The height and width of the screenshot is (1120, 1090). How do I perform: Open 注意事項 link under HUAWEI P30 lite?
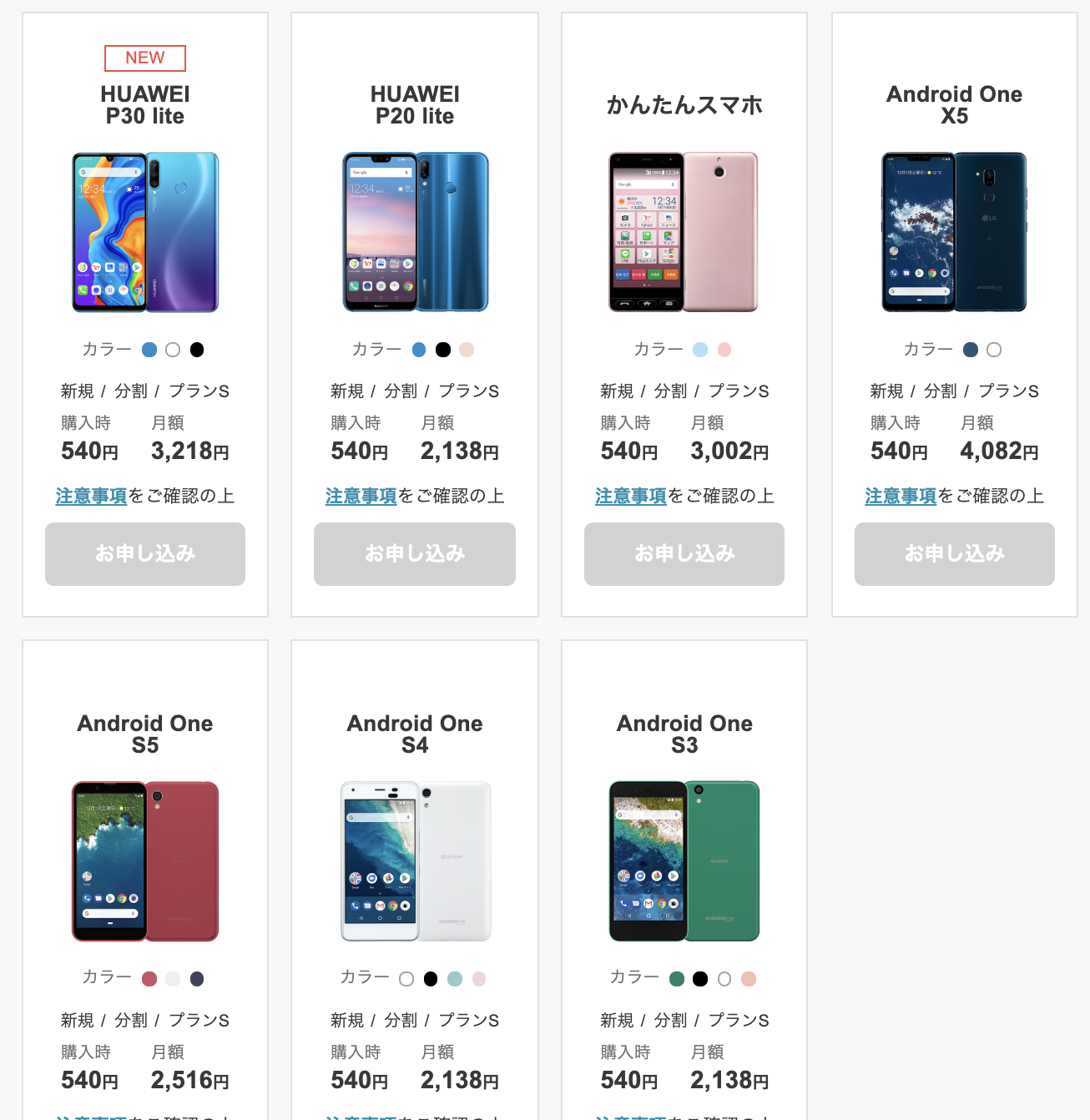[91, 497]
